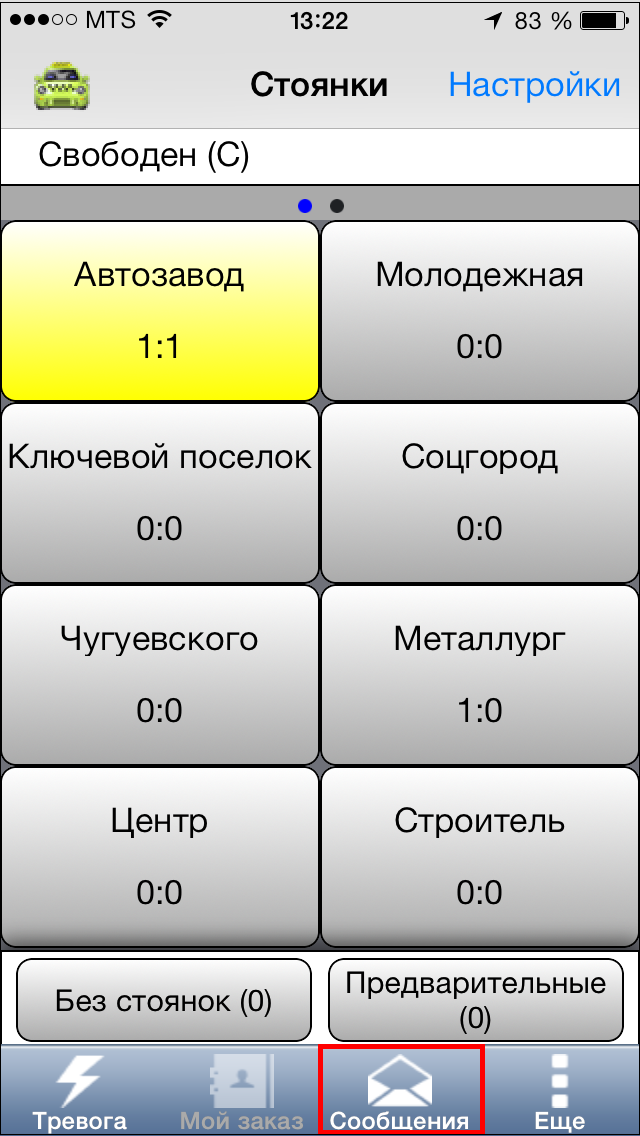Tap the Соцгород stand button

click(x=479, y=493)
